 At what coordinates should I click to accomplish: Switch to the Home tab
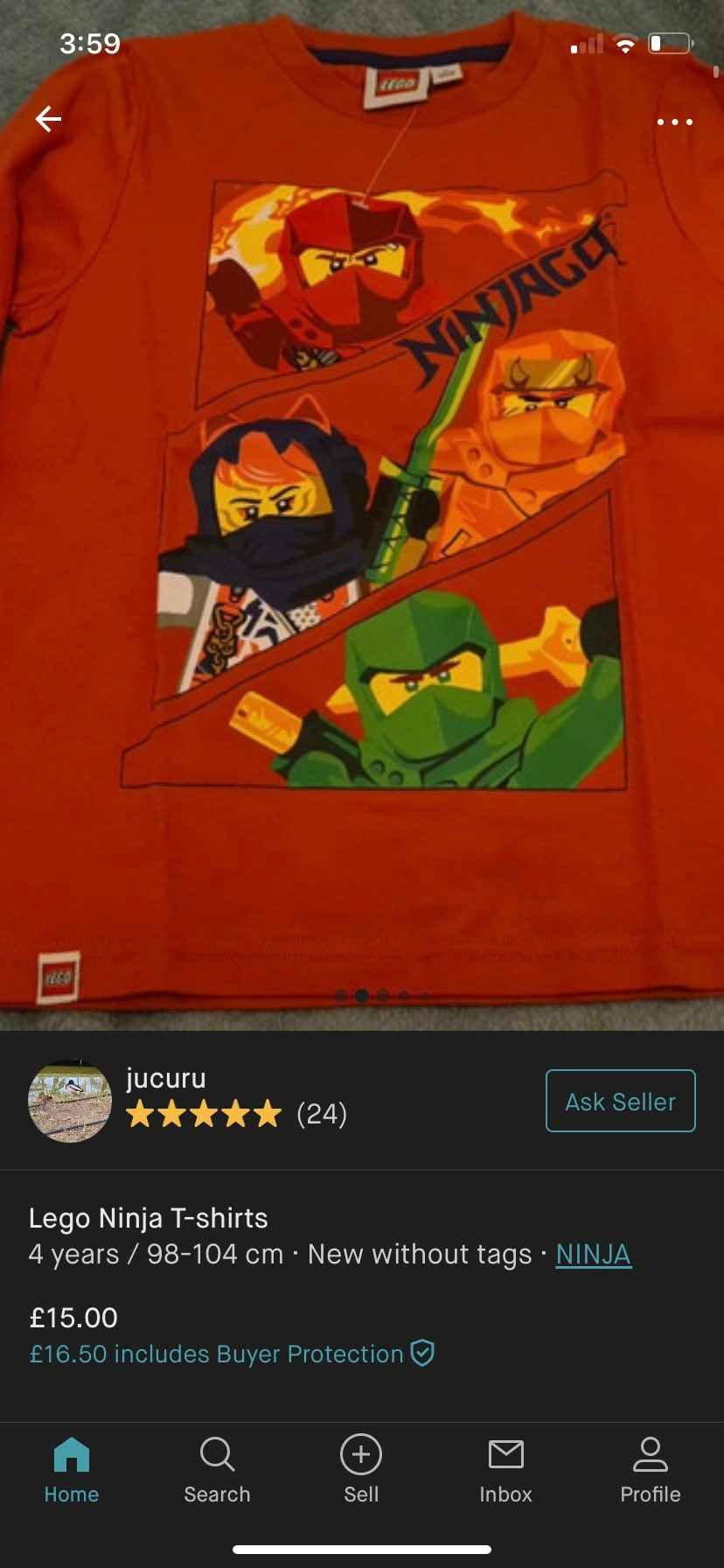72,1470
